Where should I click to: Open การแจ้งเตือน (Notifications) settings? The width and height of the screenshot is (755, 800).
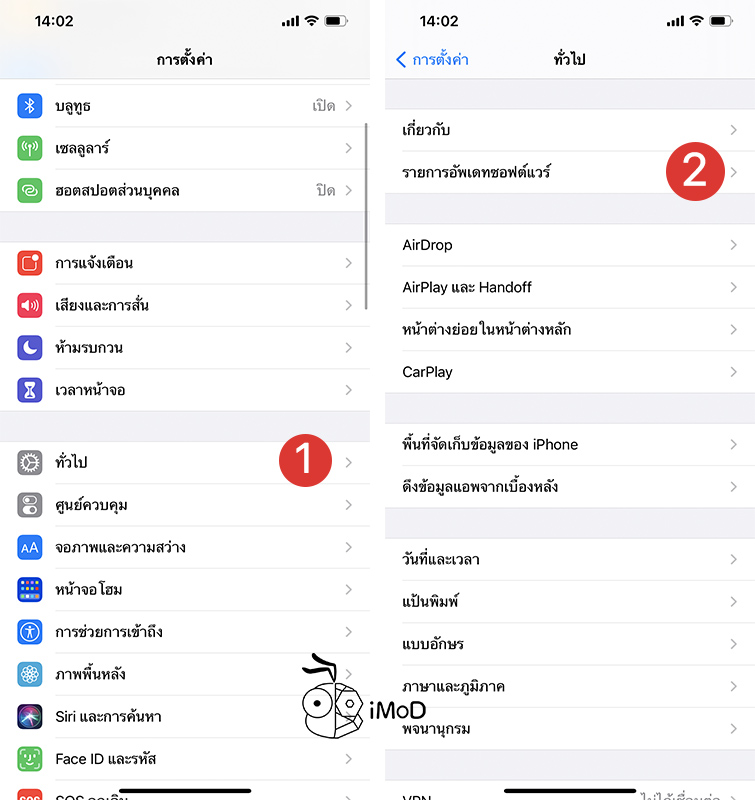pyautogui.click(x=180, y=263)
